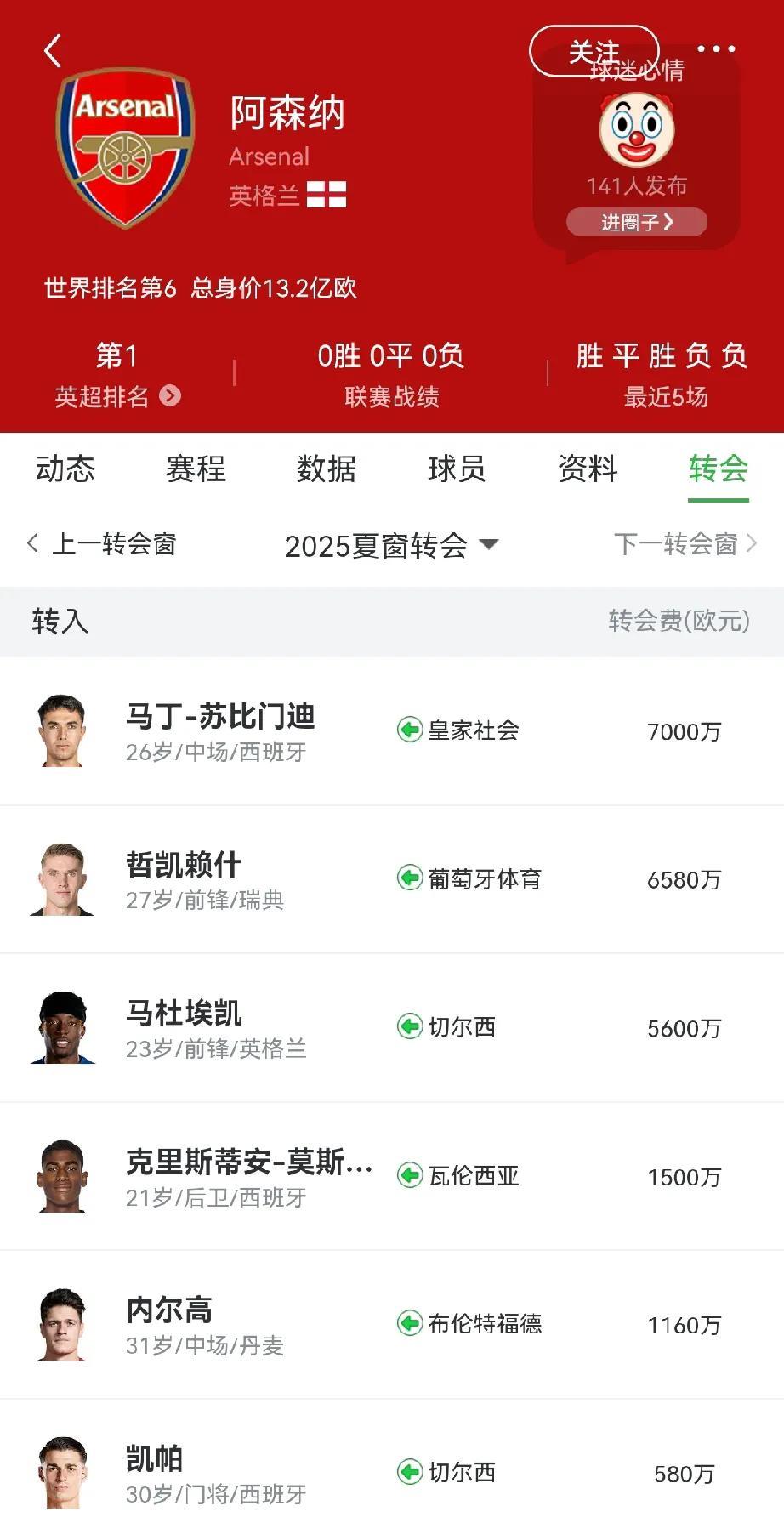The height and width of the screenshot is (1523, 784).
Task: Select the 数据 stats tab
Action: [327, 469]
